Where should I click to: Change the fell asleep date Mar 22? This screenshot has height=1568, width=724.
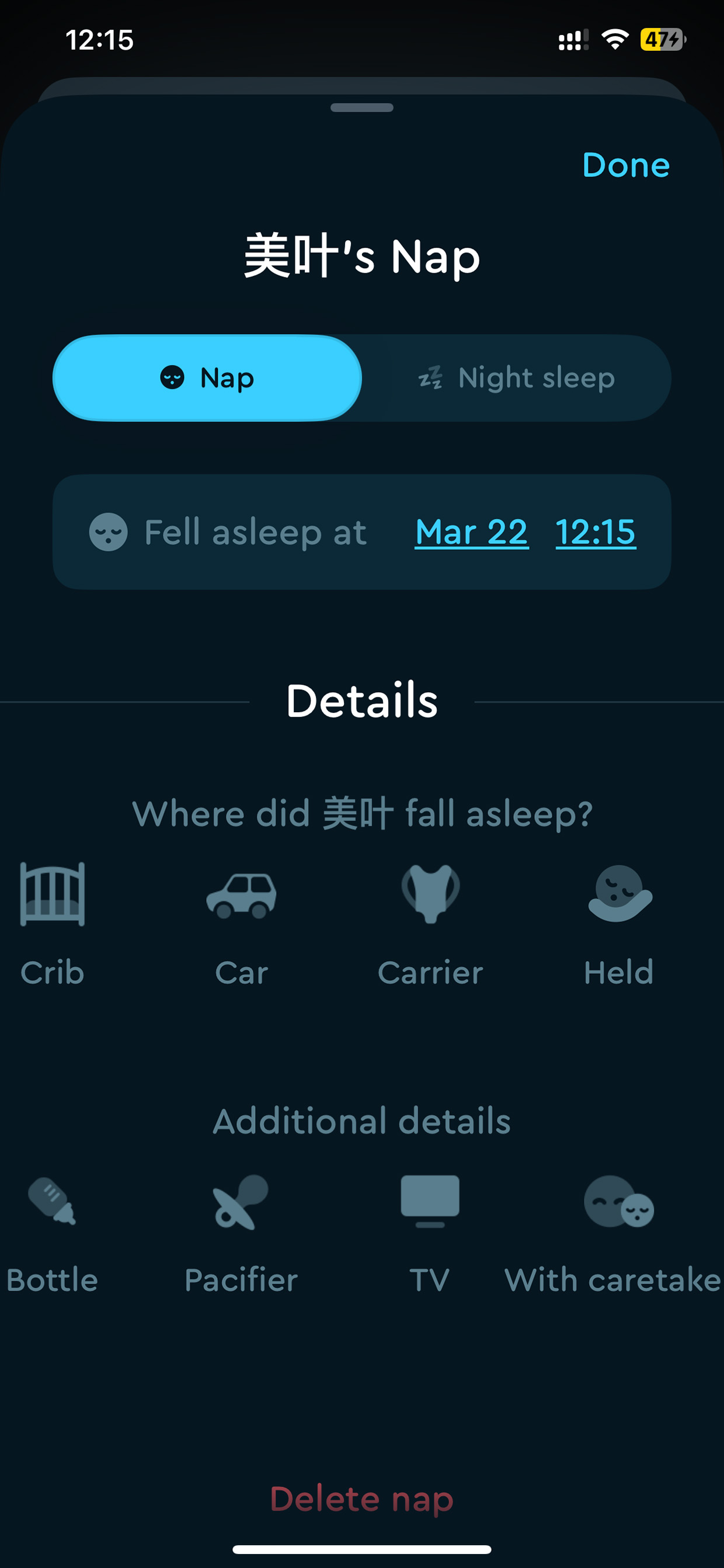point(471,533)
